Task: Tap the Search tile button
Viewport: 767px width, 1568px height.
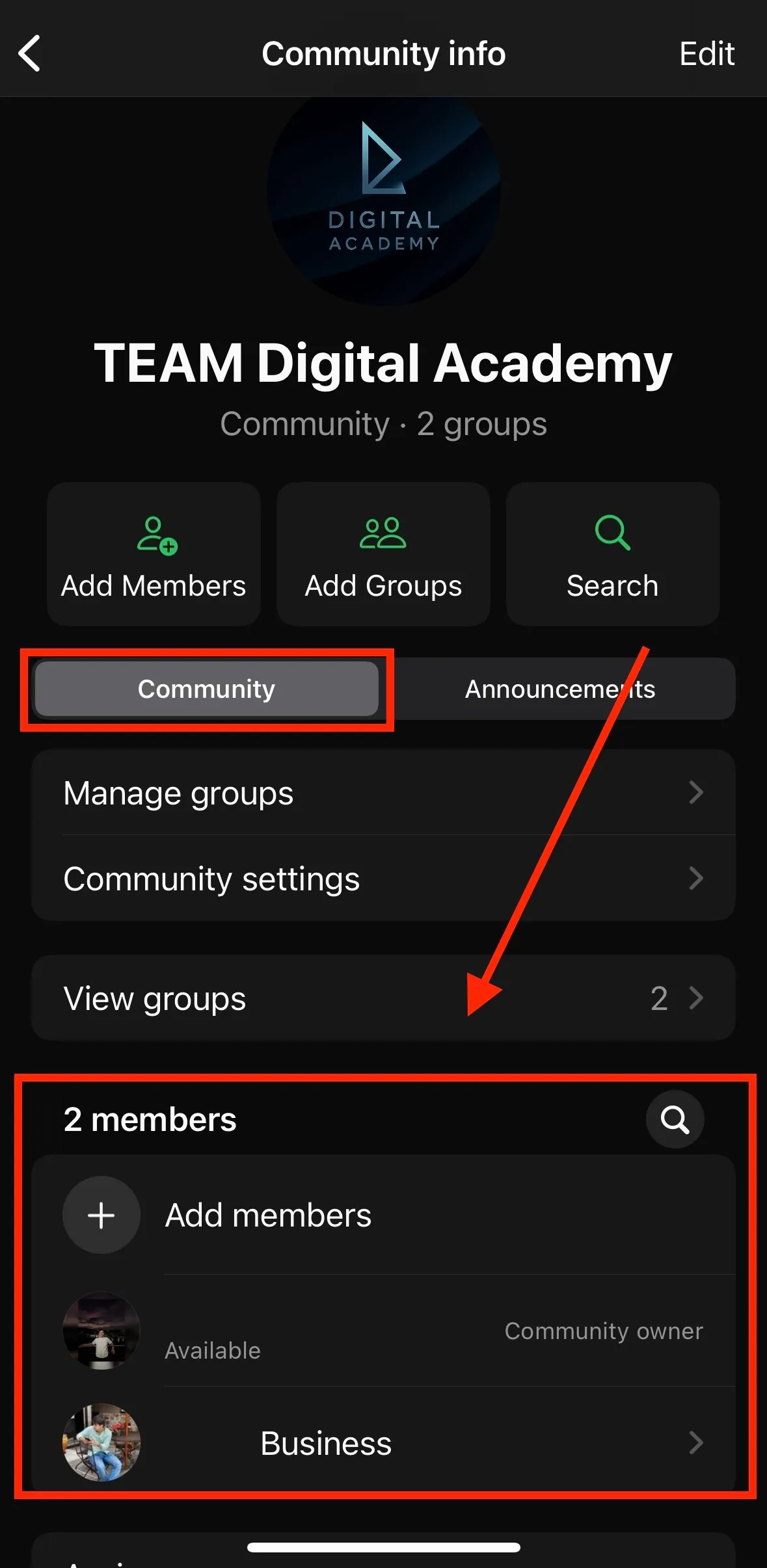Action: (x=612, y=554)
